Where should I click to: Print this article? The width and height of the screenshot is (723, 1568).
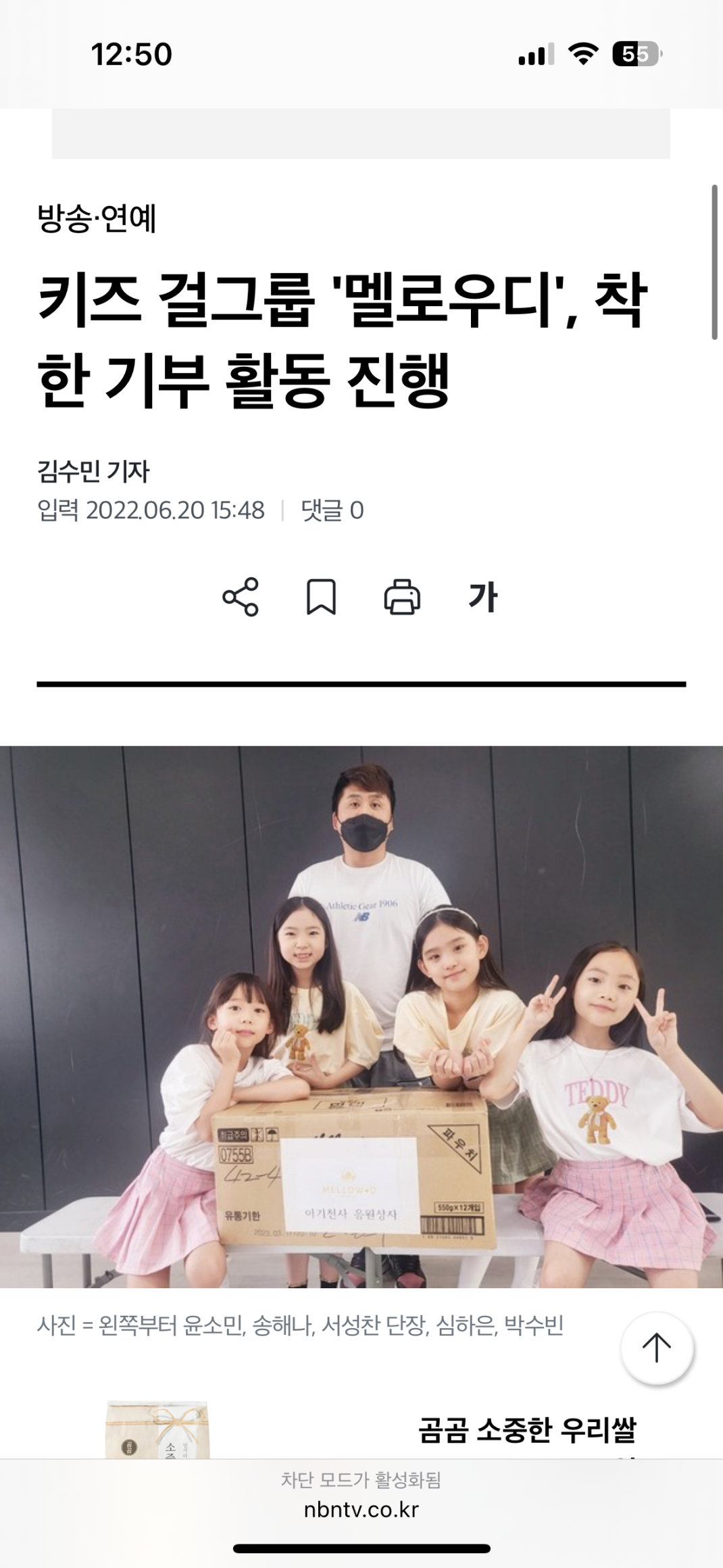click(x=402, y=597)
